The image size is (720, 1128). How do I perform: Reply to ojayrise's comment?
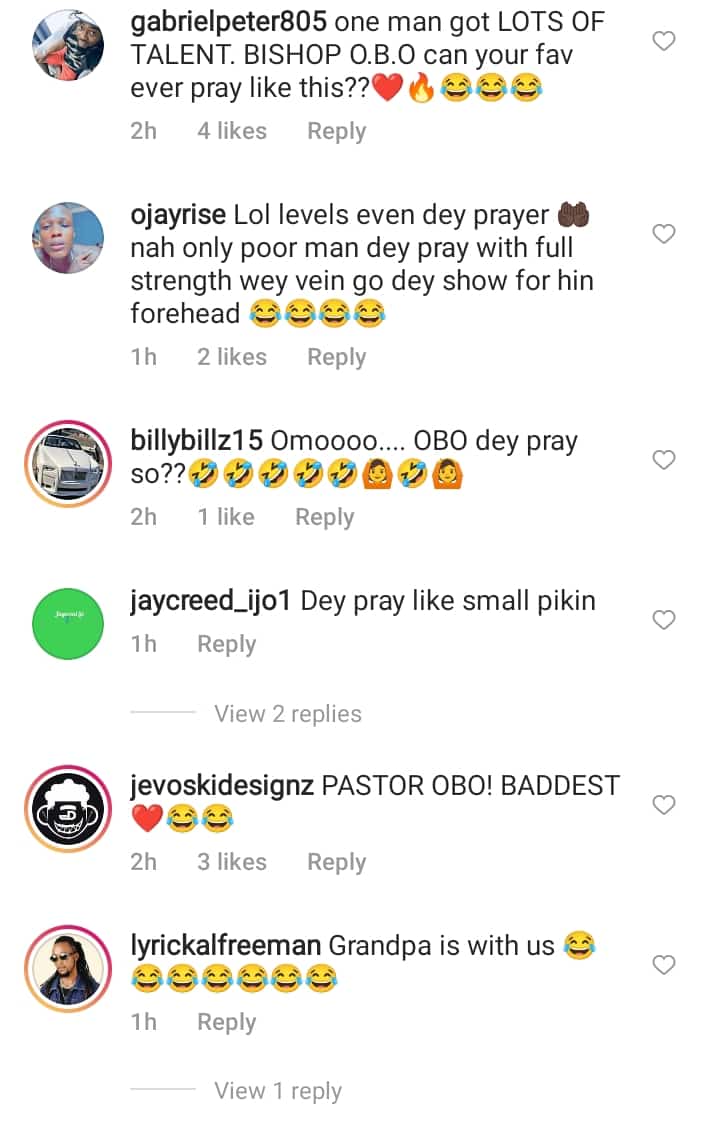point(336,357)
